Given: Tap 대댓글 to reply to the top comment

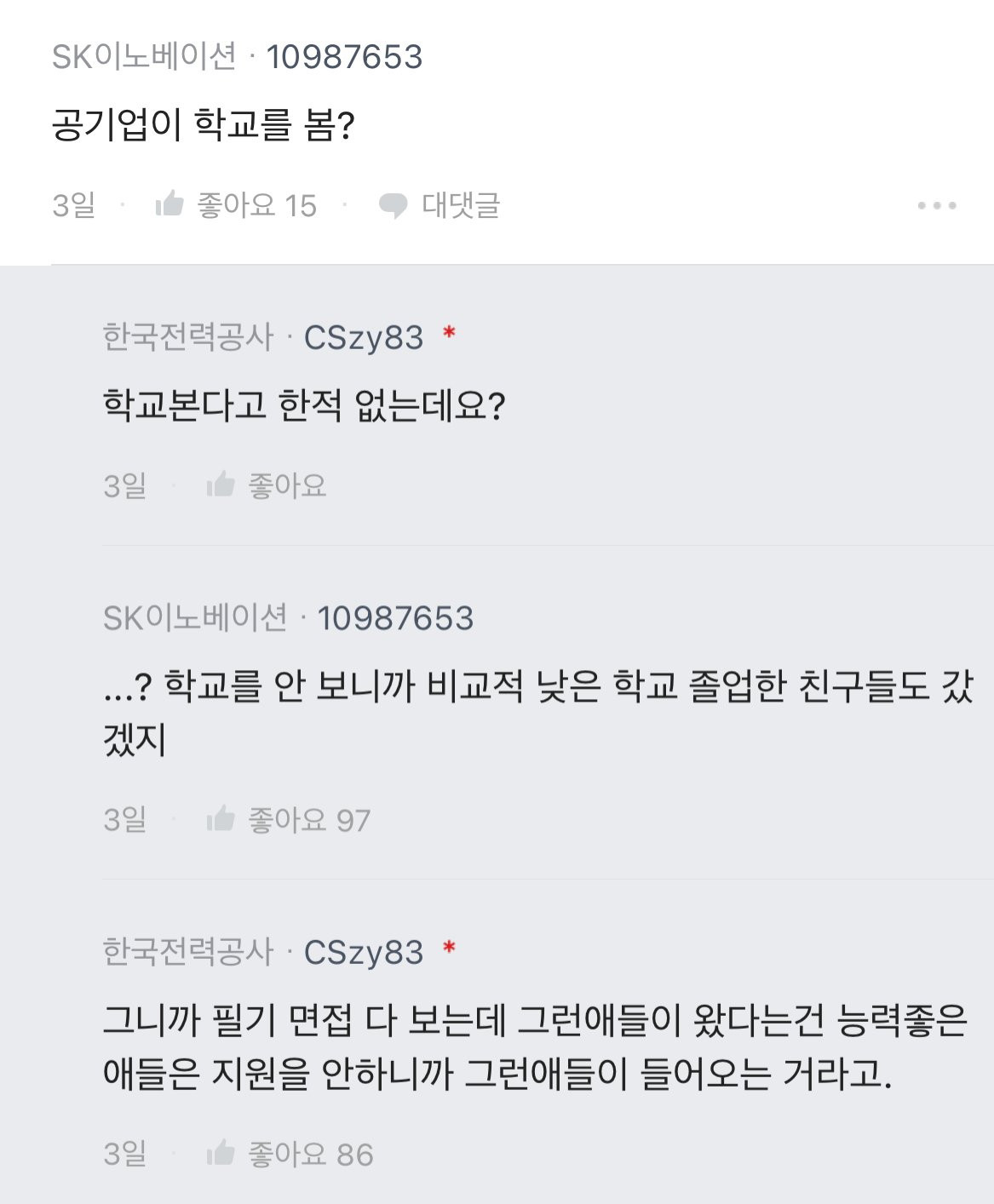Looking at the screenshot, I should point(440,205).
